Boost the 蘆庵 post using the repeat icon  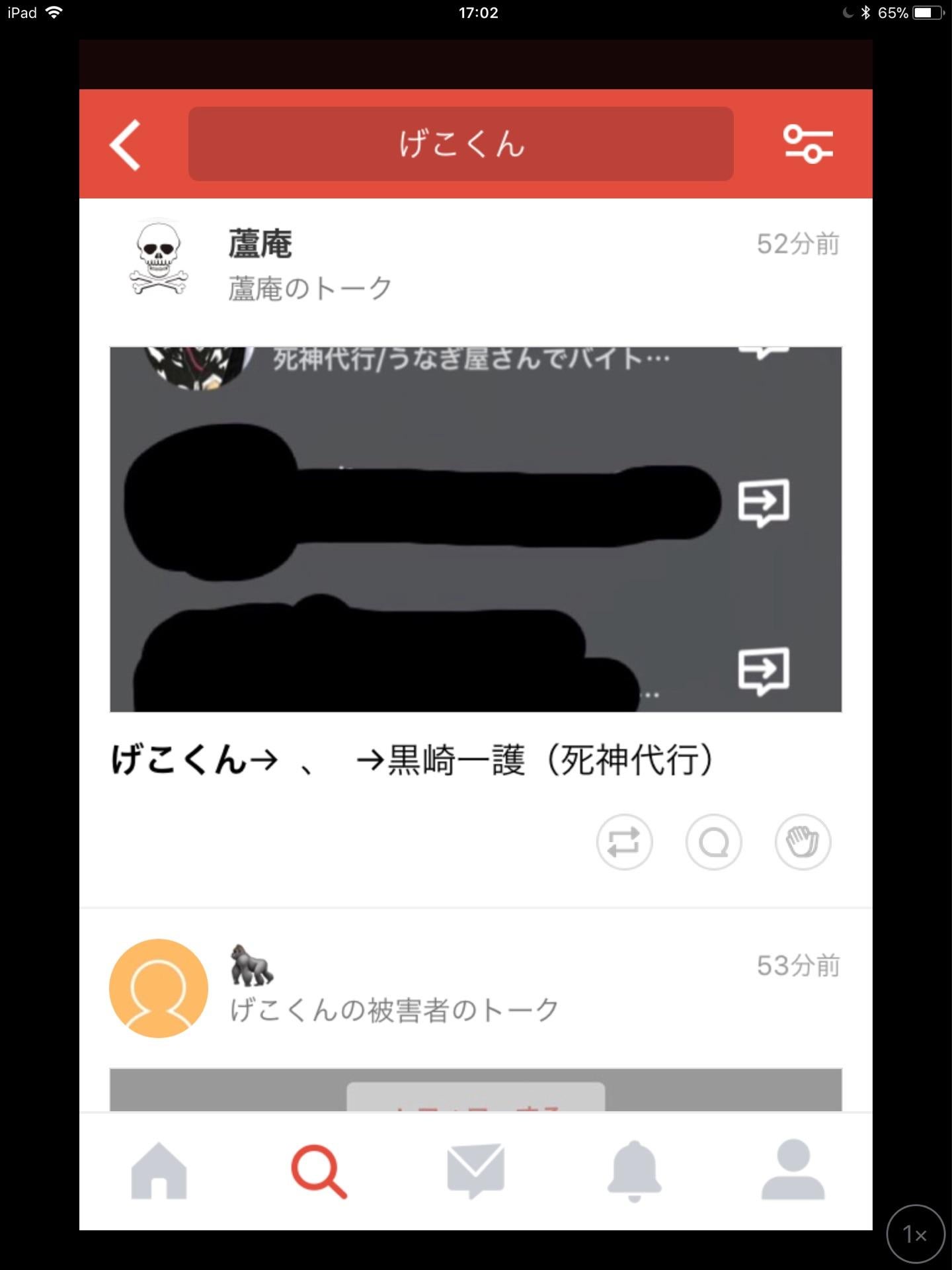(x=624, y=841)
